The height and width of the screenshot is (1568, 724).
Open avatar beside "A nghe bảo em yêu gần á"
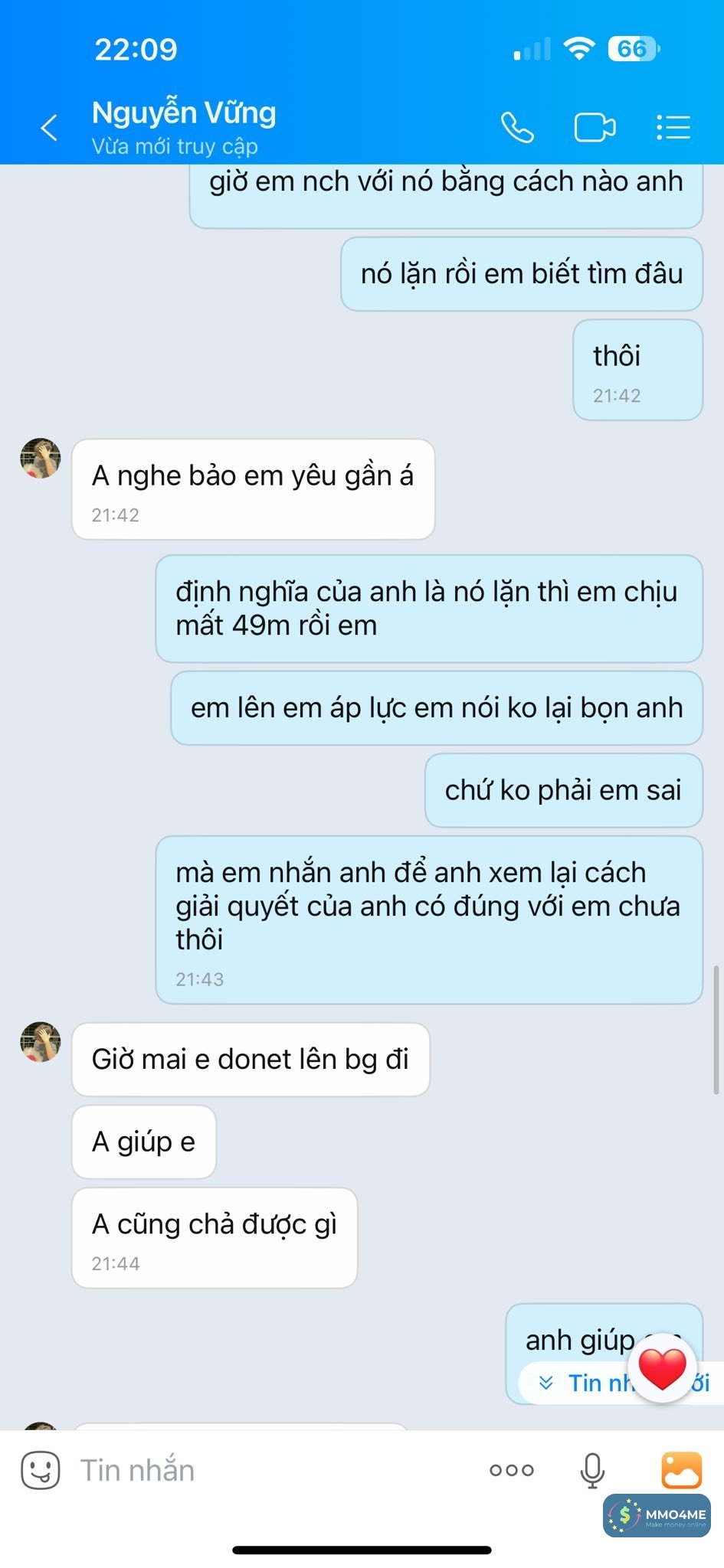(41, 459)
